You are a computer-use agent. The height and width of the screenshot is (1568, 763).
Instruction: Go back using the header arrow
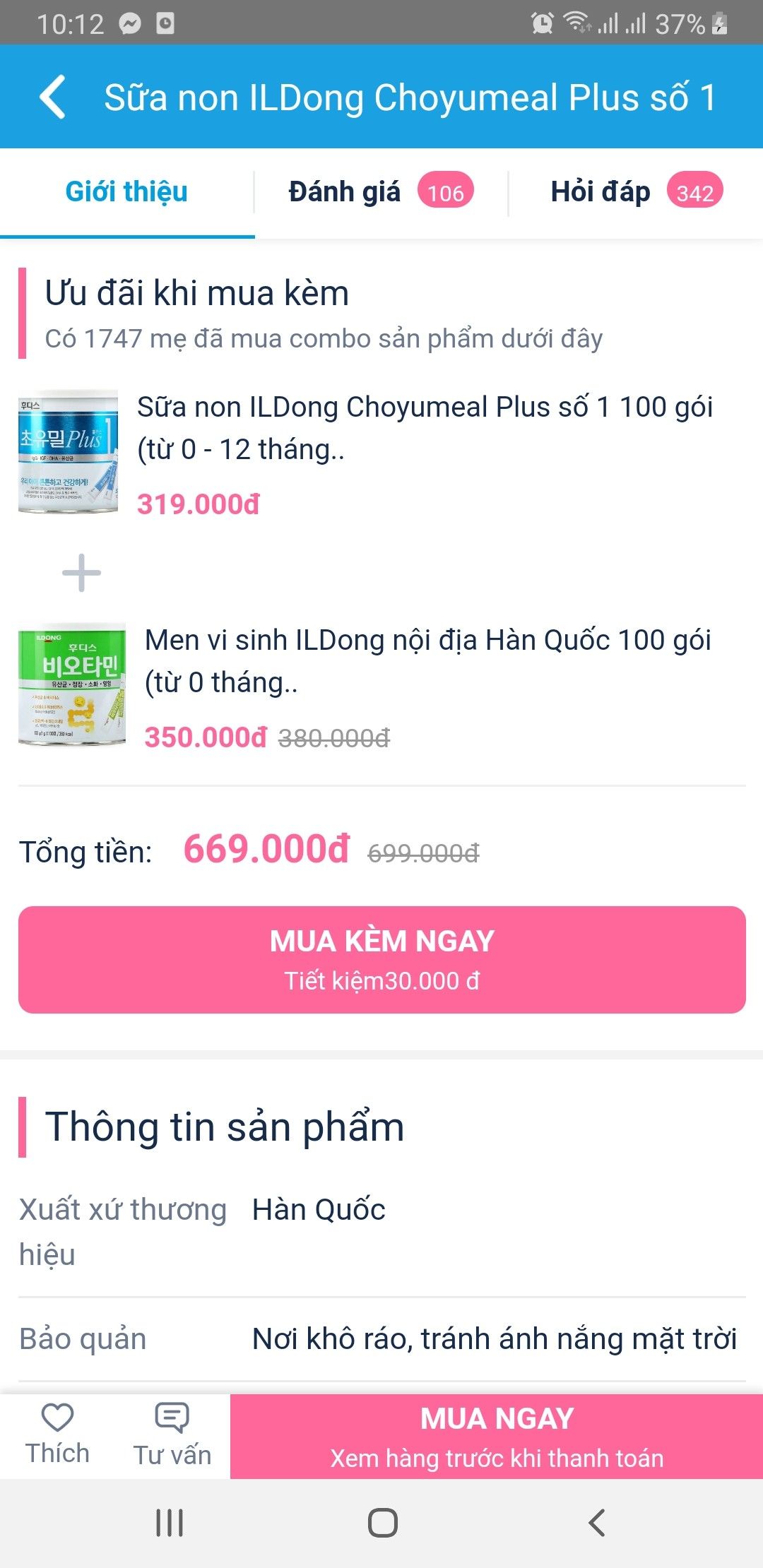tap(53, 97)
